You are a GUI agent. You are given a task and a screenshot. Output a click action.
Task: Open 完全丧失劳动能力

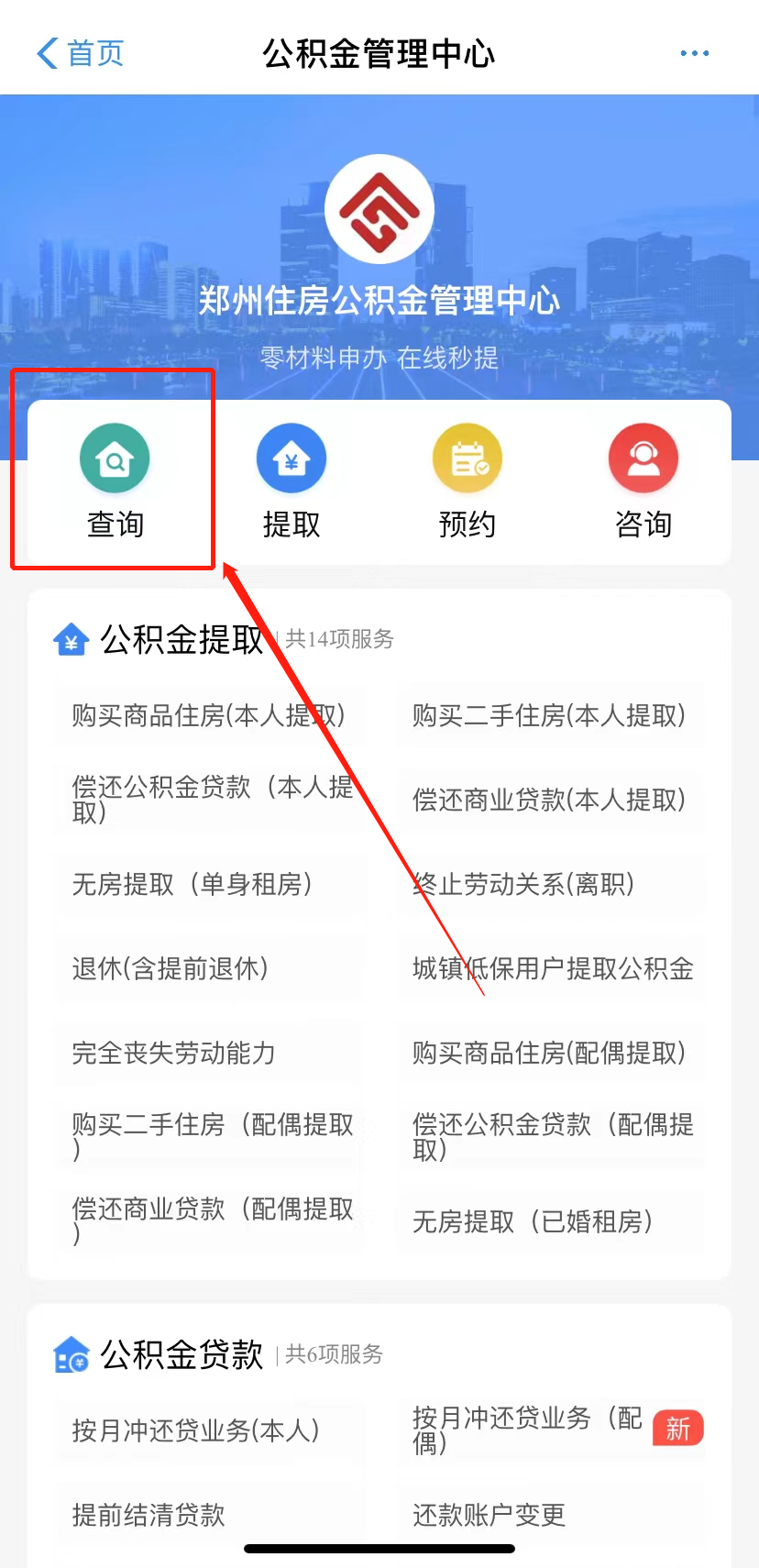(174, 1053)
